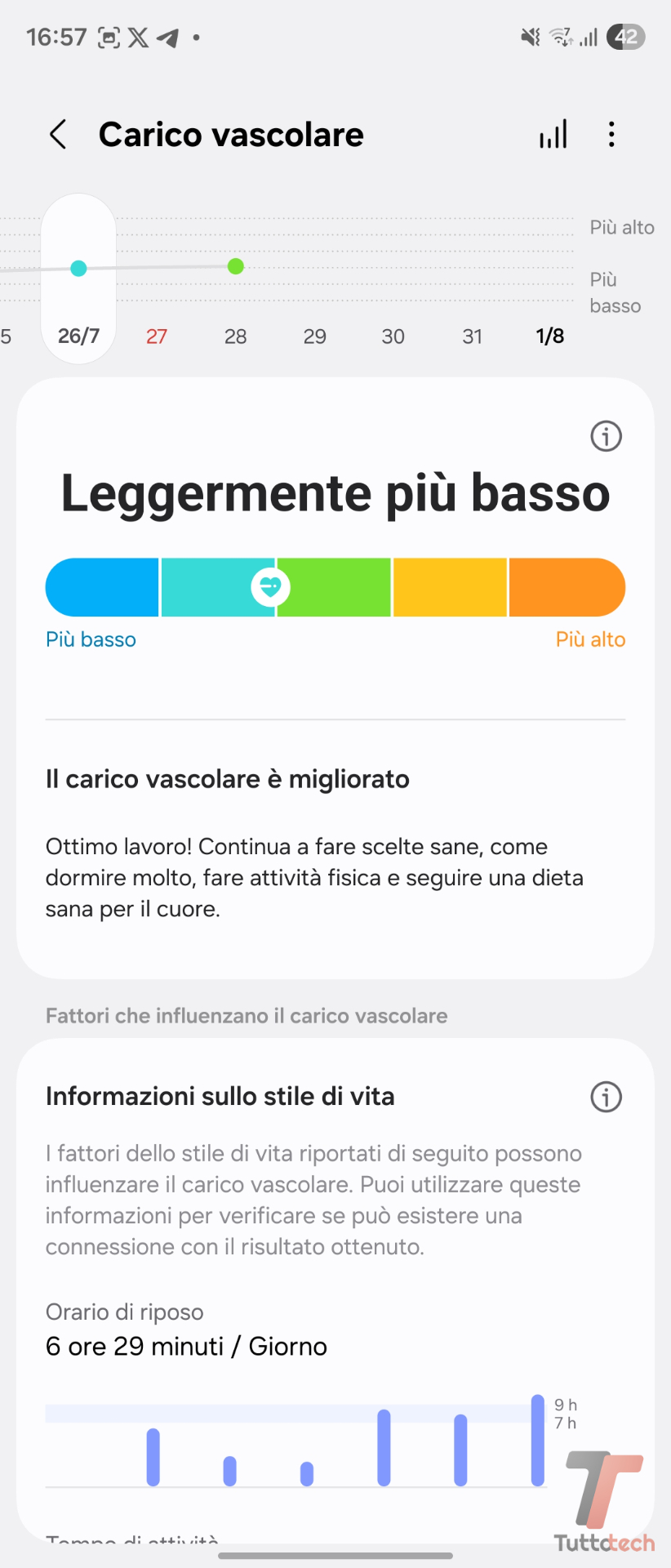This screenshot has height=1568, width=671.
Task: Open info for Informazioni sullo stile di vita
Action: click(x=606, y=1097)
